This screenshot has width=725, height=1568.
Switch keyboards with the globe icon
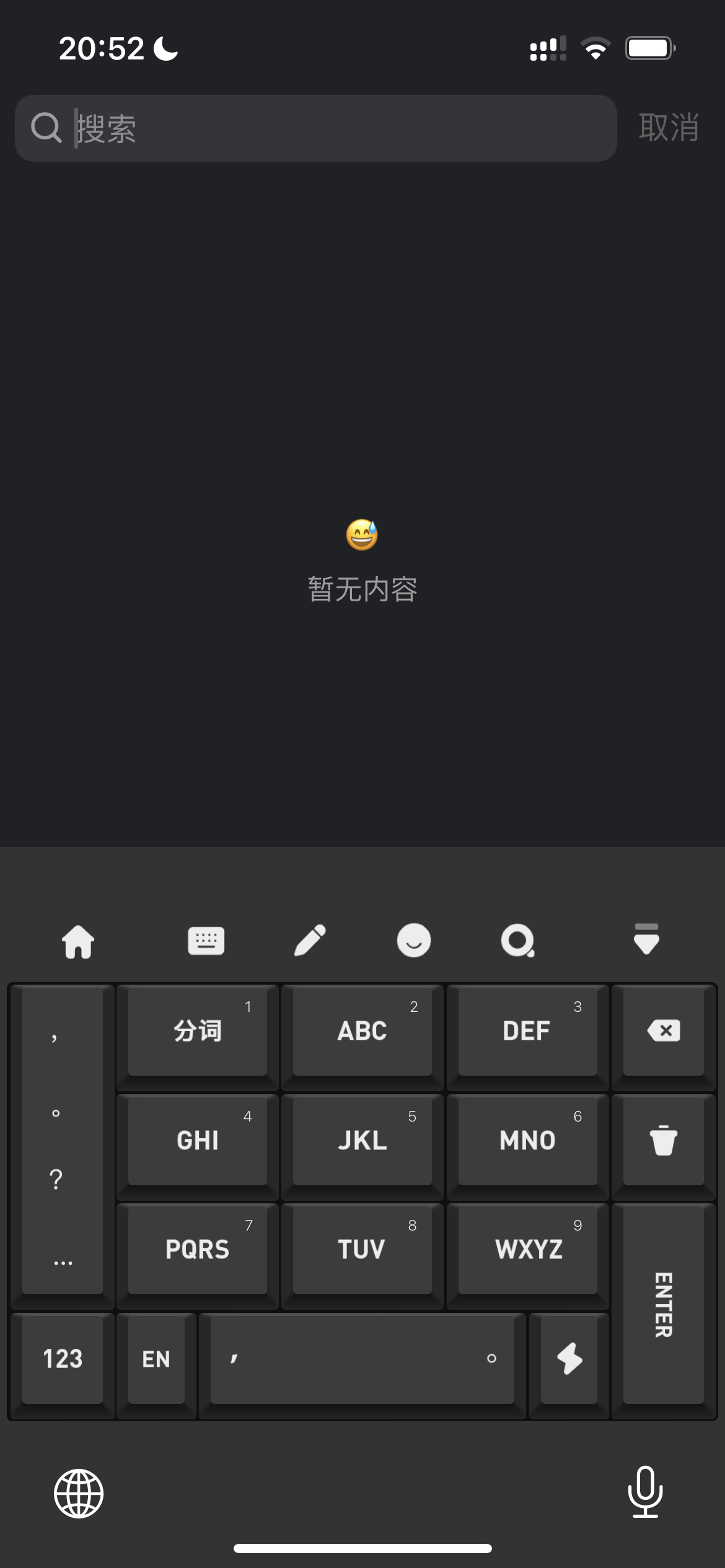tap(79, 1493)
